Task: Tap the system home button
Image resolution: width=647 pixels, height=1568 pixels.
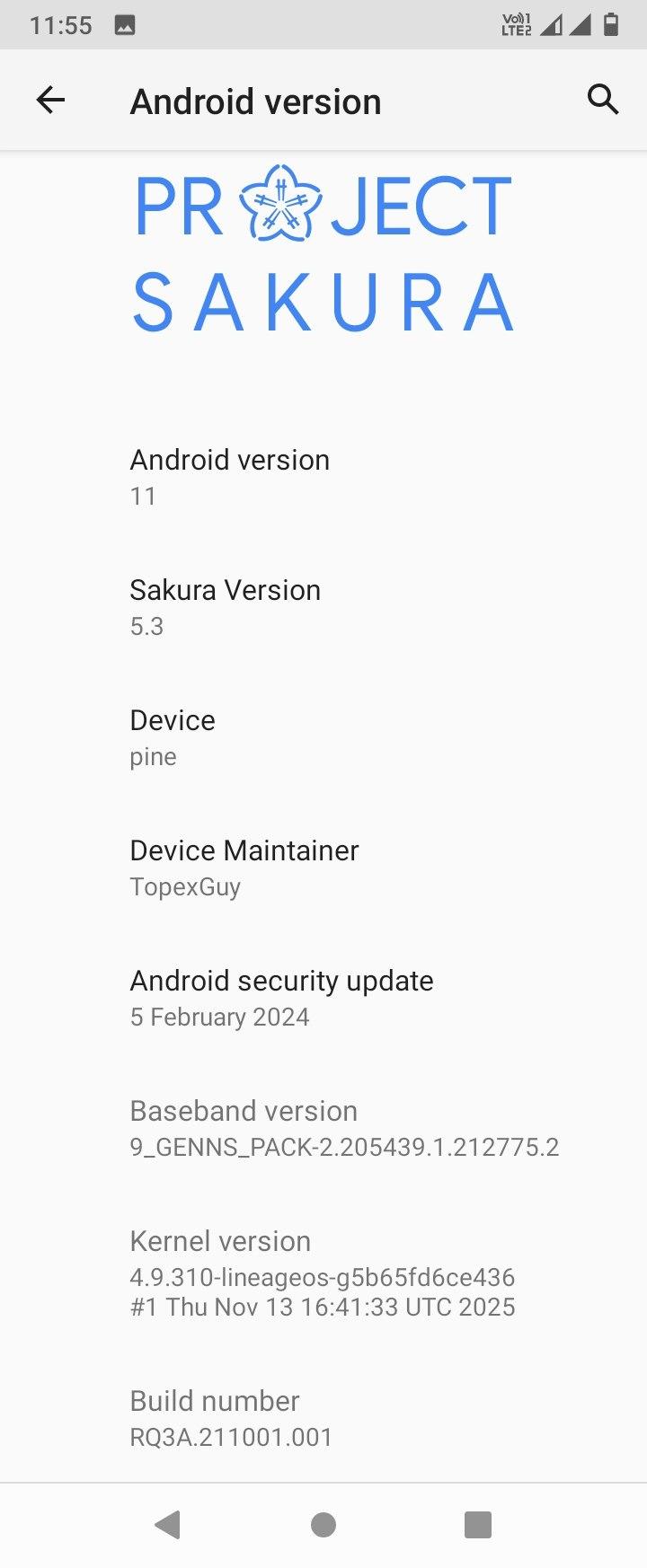Action: [x=323, y=1524]
